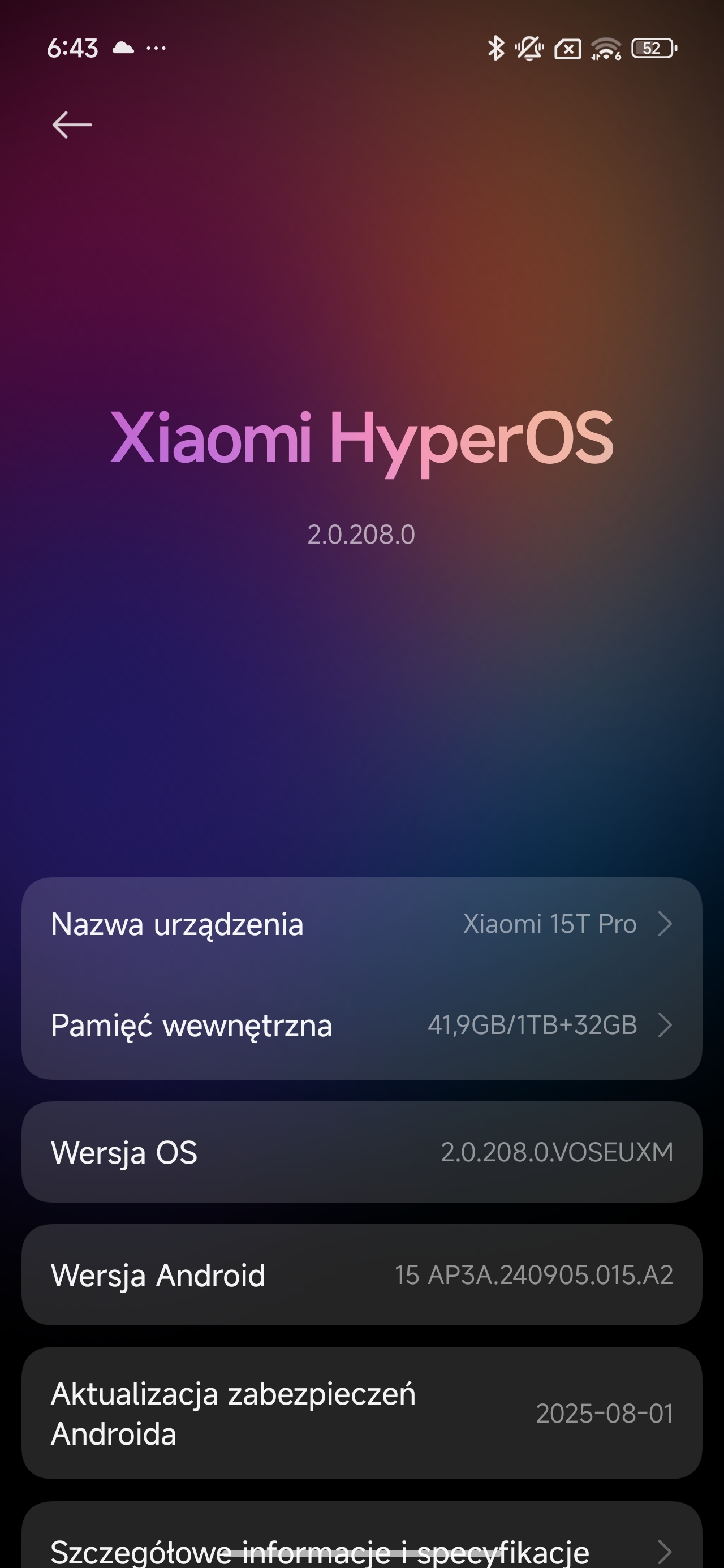Tap the Wersja OS row
This screenshot has width=724, height=1568.
click(361, 1152)
